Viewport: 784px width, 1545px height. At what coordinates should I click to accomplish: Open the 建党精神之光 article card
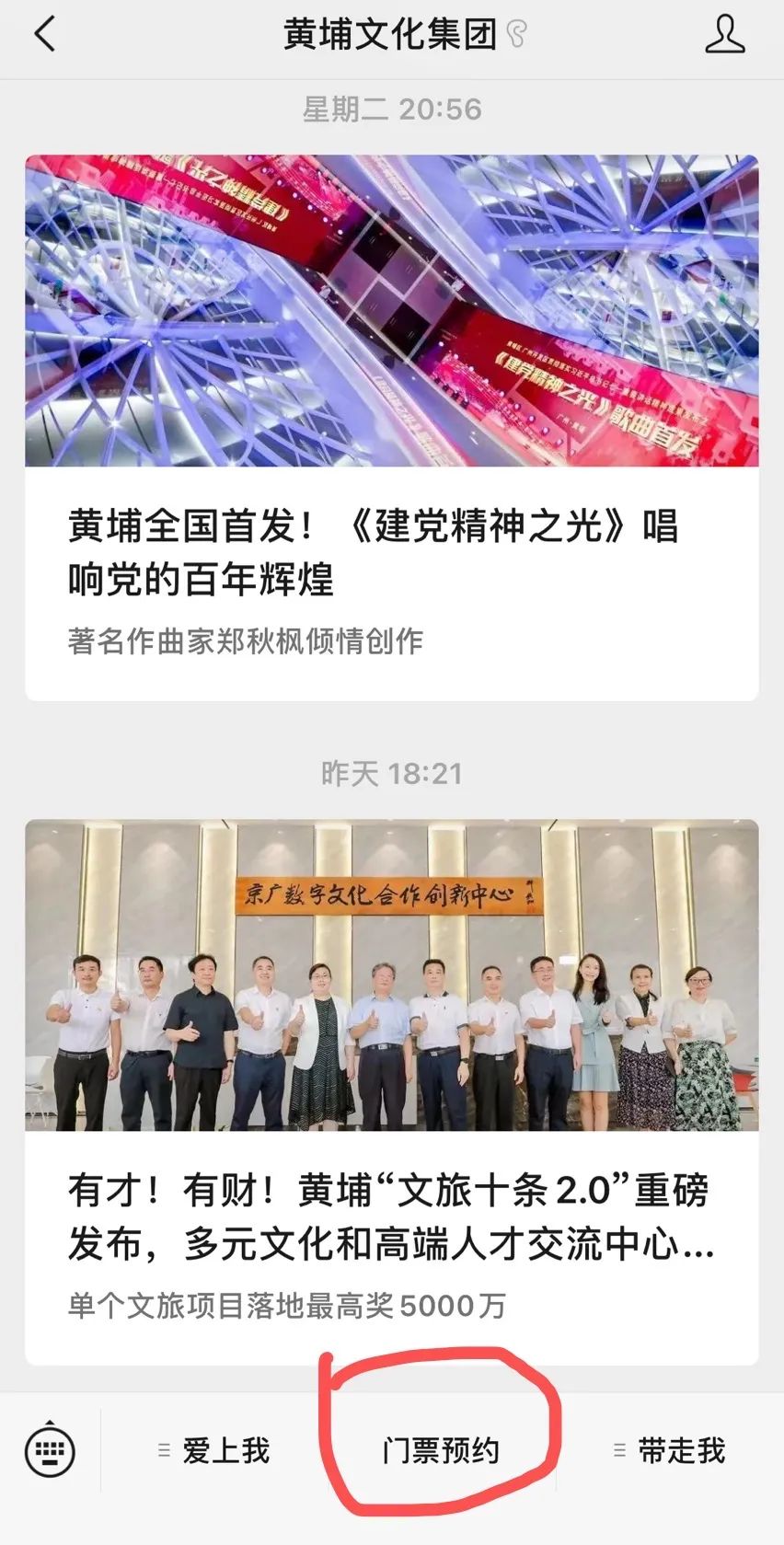391,428
